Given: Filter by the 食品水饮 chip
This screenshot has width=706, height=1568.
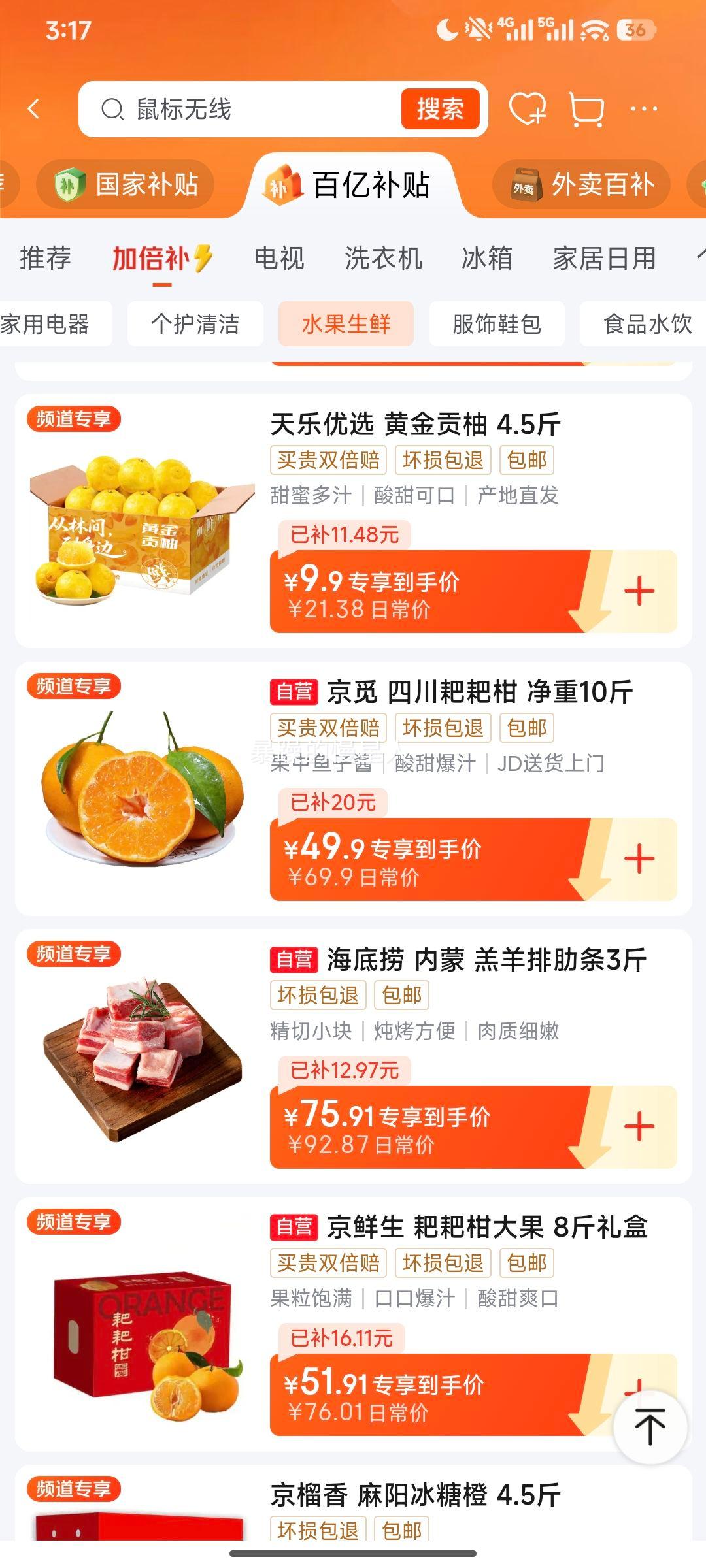Looking at the screenshot, I should tap(647, 323).
